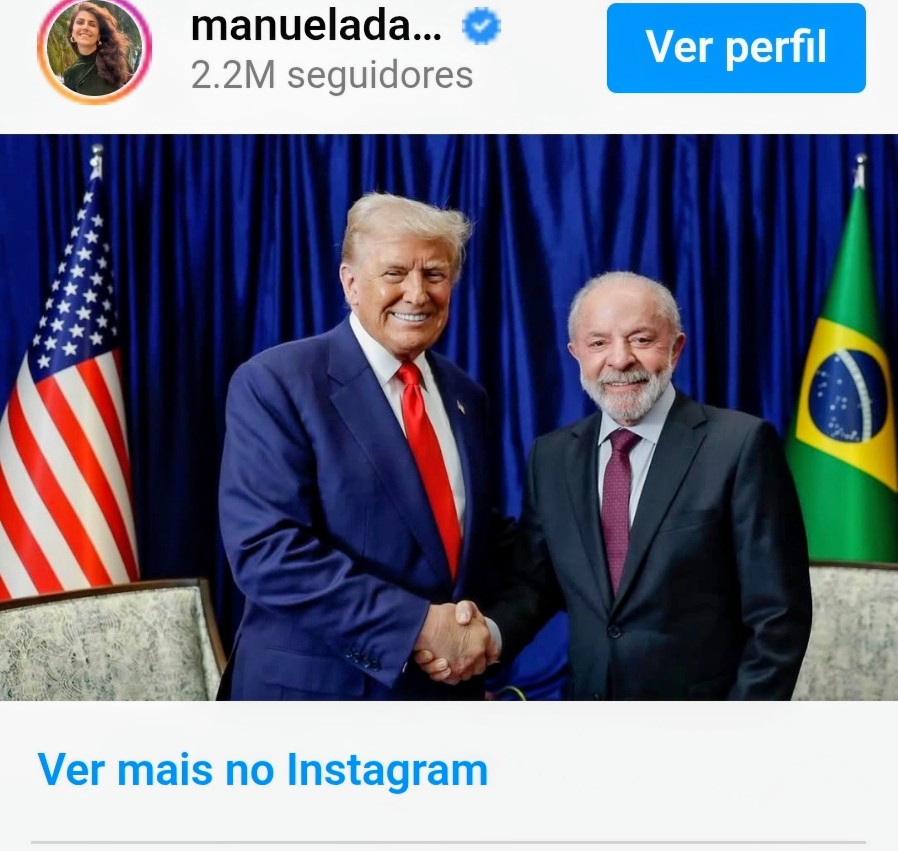Open the Ver mais no Instagram link
The width and height of the screenshot is (898, 851).
(x=262, y=770)
